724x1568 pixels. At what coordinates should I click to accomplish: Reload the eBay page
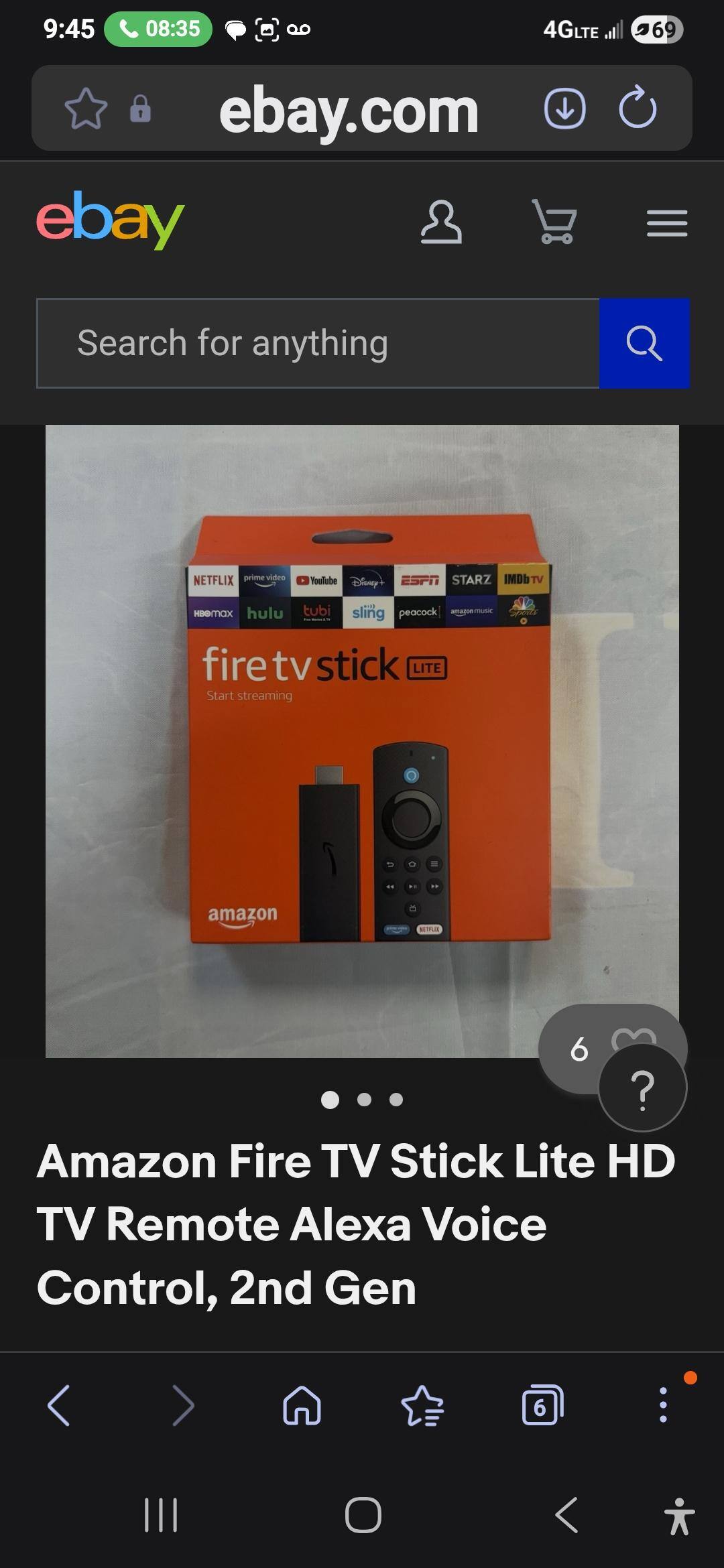coord(638,107)
